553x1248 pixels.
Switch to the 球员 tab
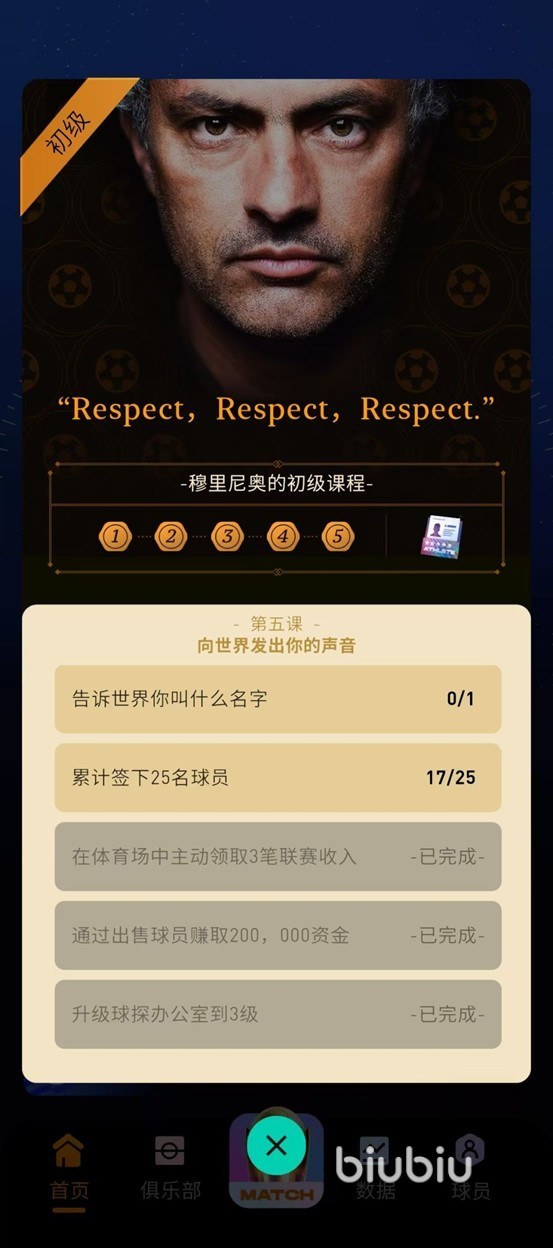click(470, 1166)
